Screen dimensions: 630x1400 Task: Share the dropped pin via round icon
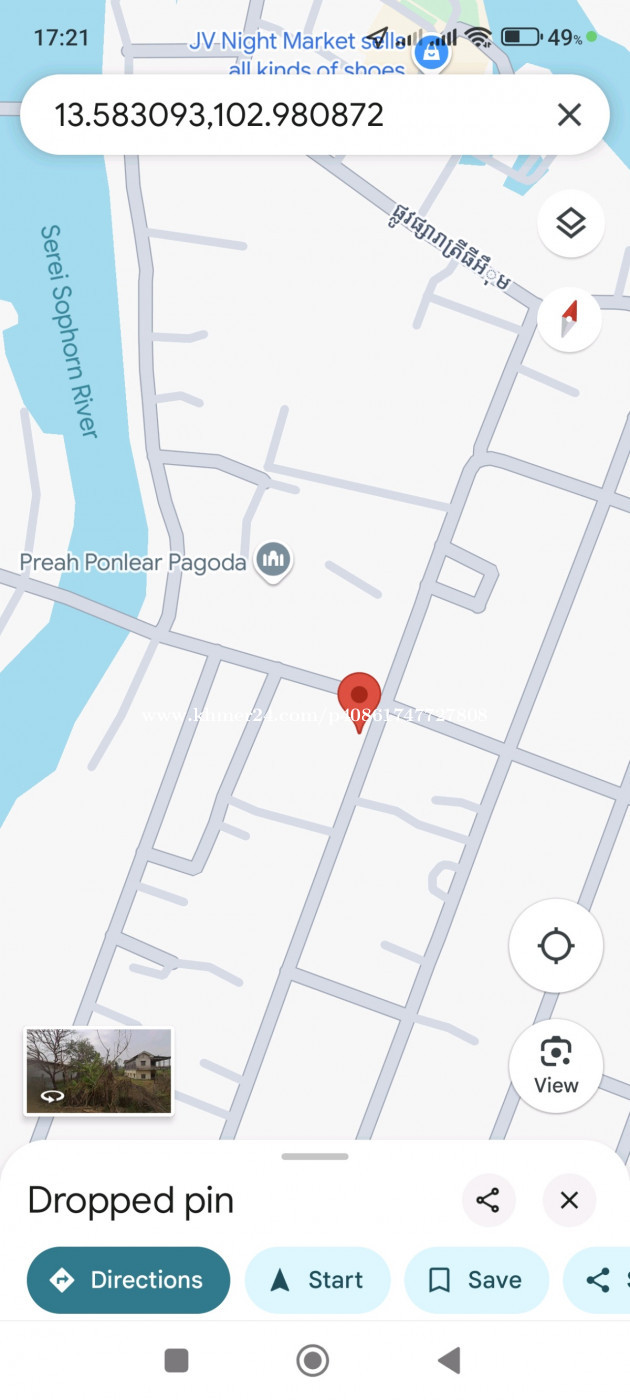point(488,1200)
